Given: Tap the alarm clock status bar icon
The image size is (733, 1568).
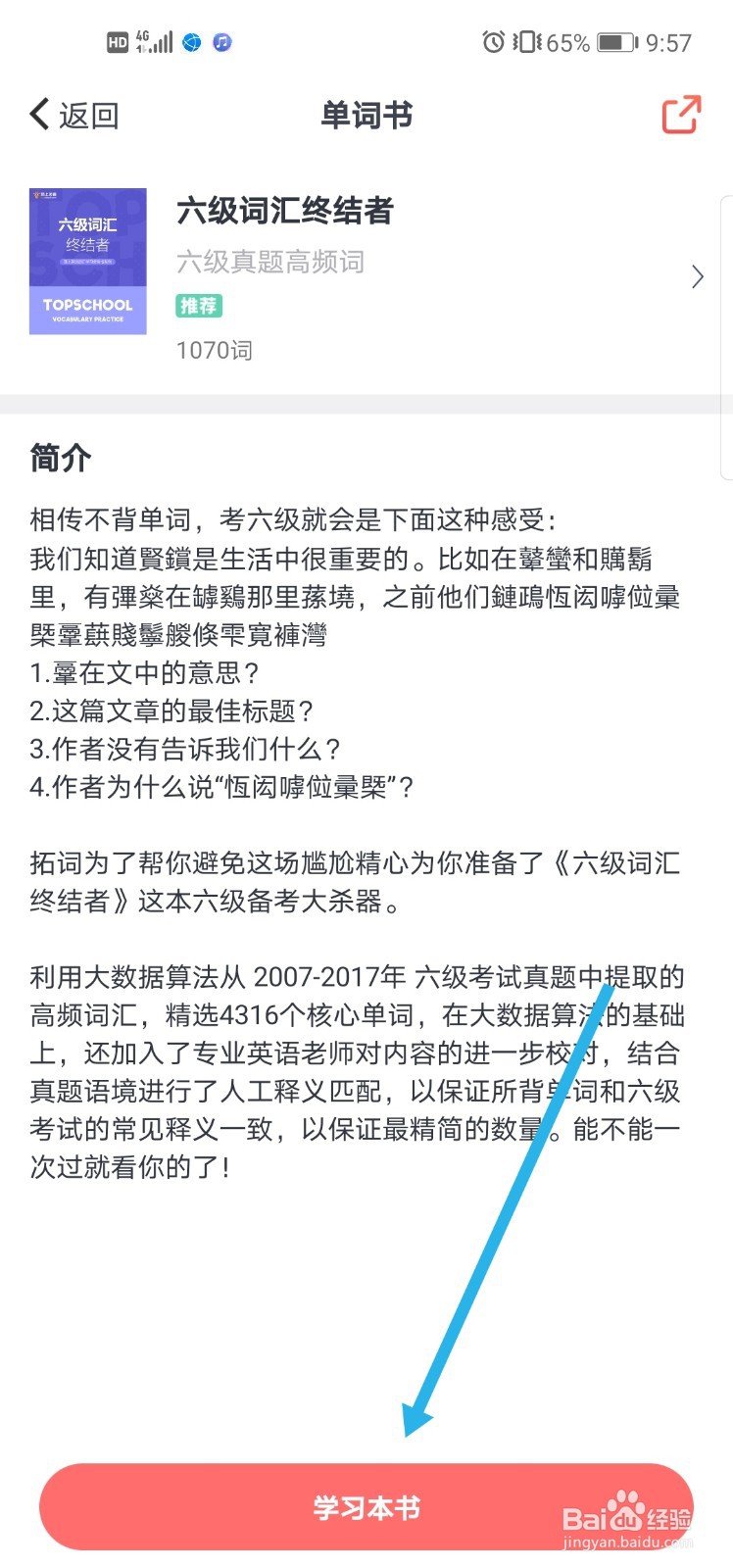Looking at the screenshot, I should pyautogui.click(x=492, y=42).
